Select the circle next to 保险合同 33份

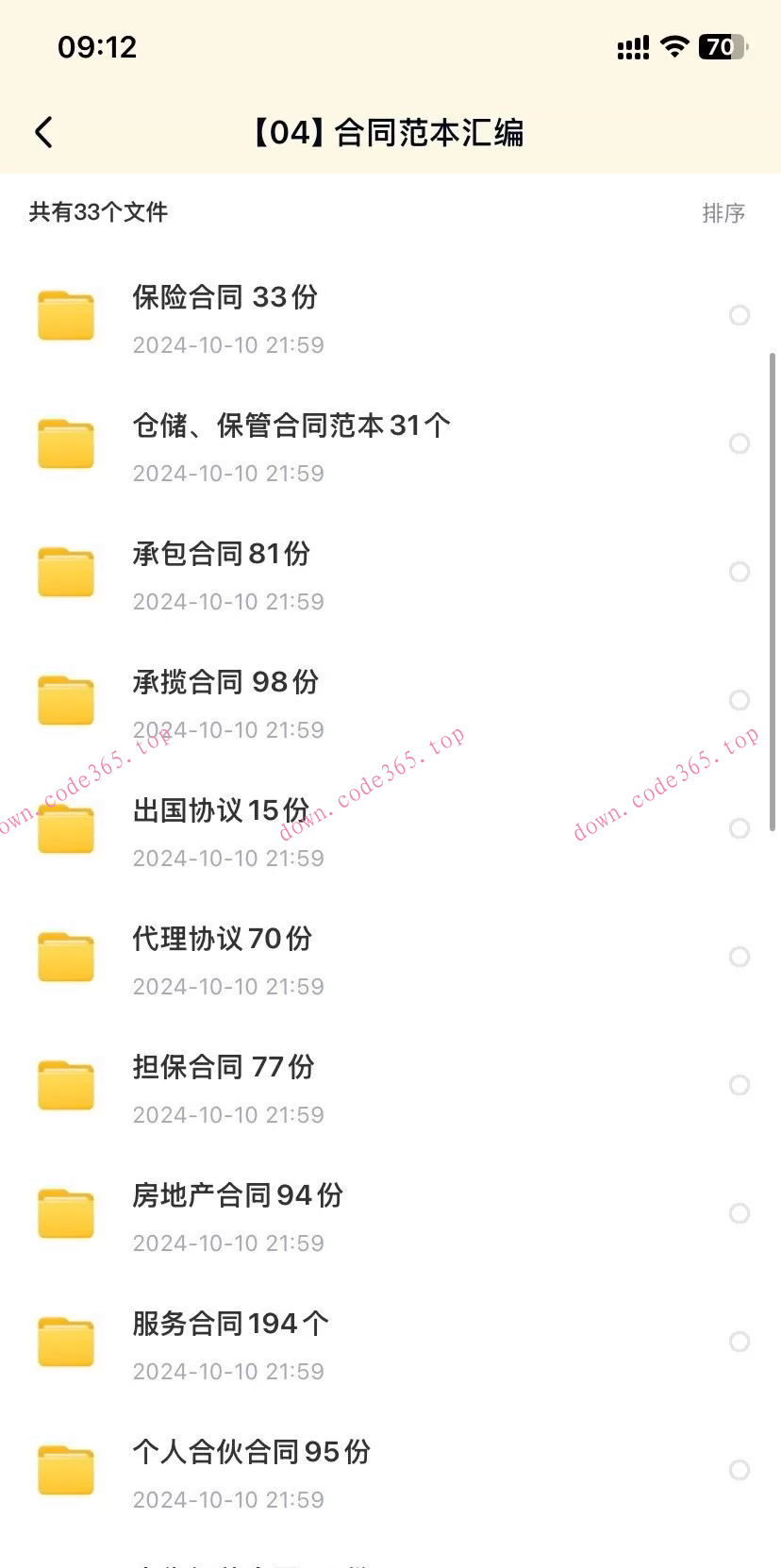[739, 315]
